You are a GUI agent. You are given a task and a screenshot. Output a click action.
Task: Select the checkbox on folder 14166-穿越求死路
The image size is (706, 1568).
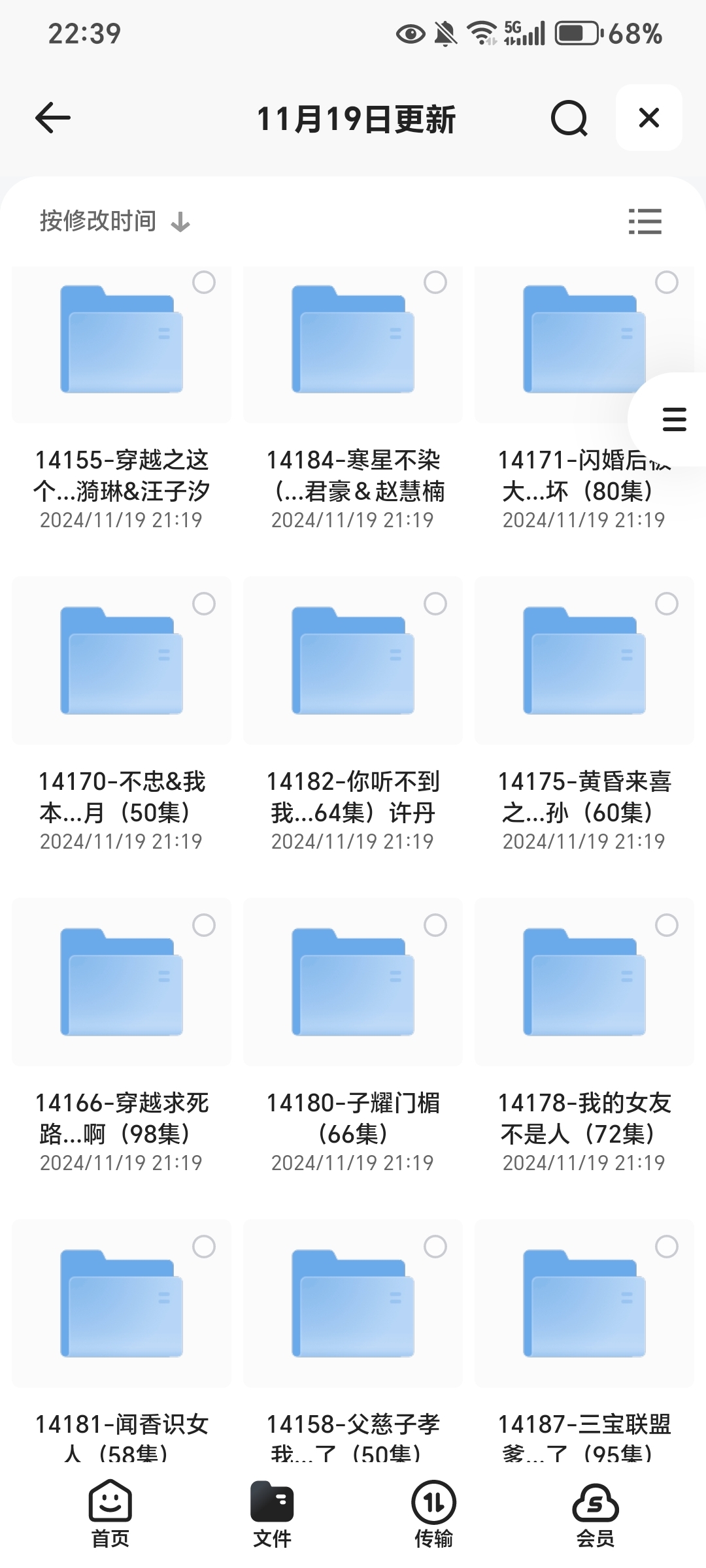tap(203, 925)
